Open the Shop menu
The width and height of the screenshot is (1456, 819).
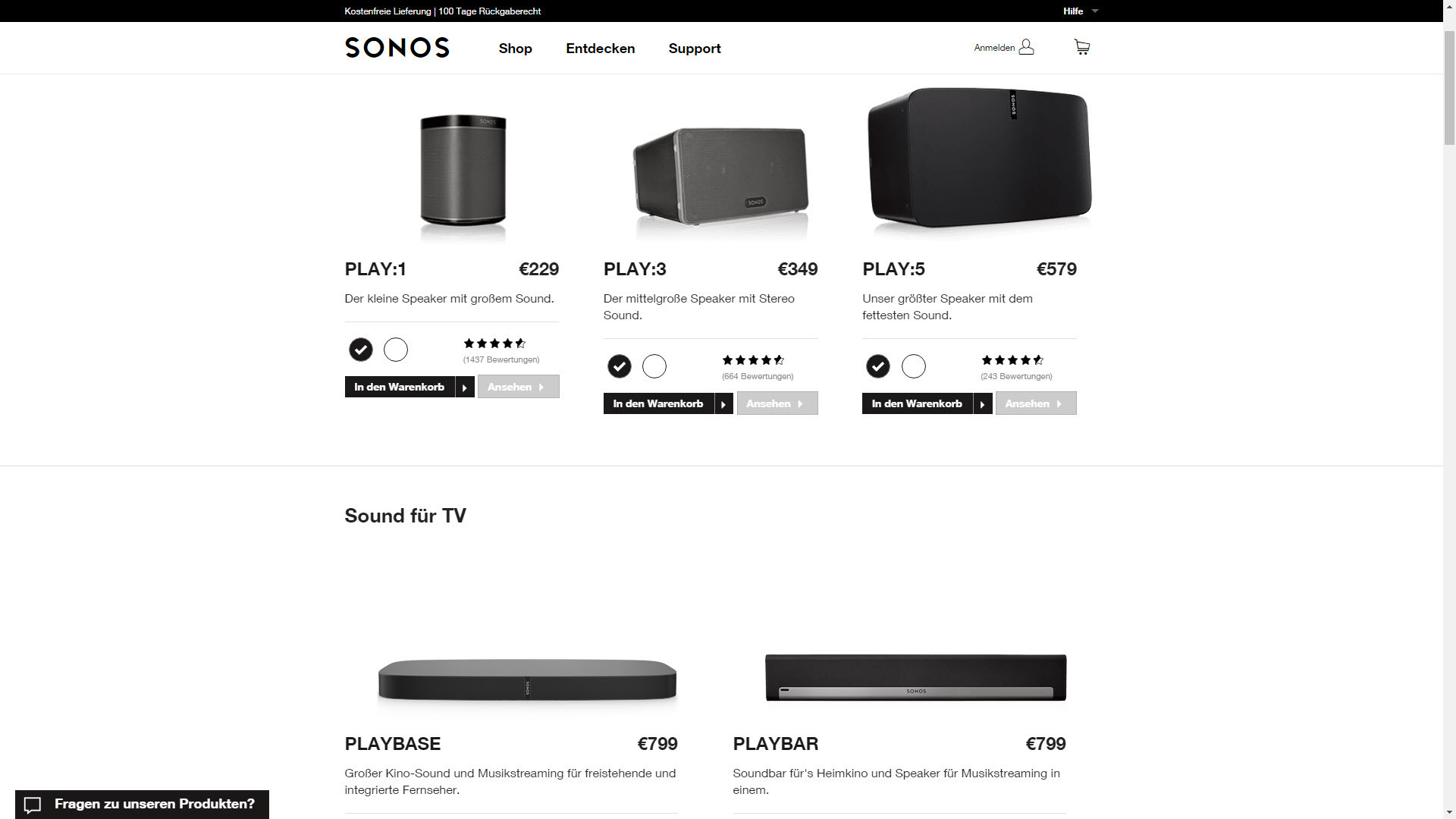point(515,49)
